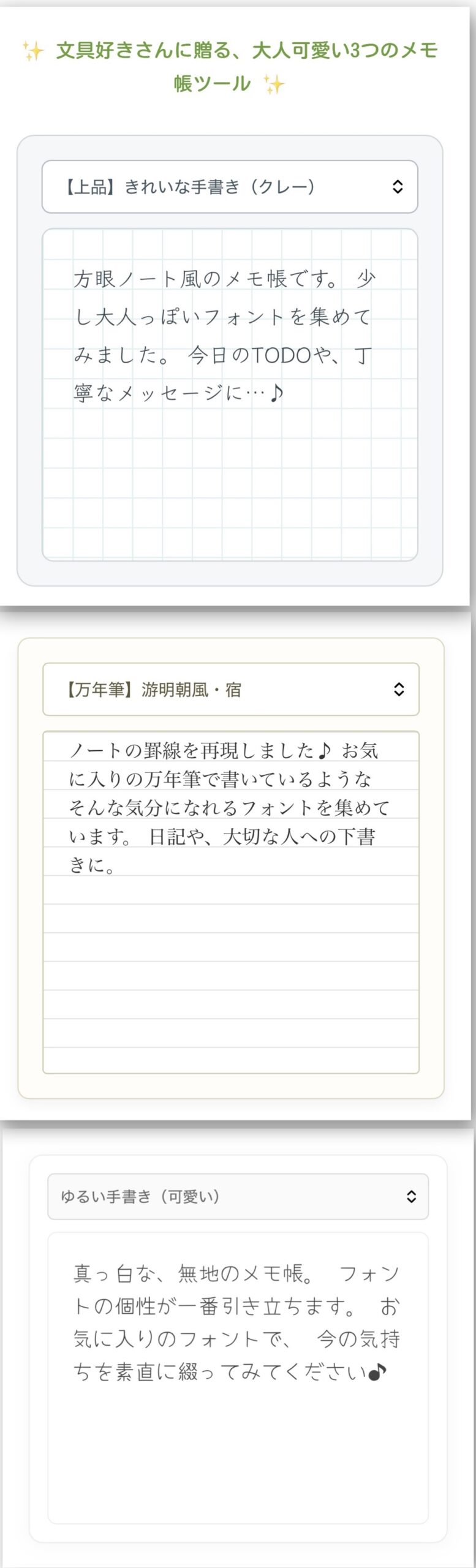Open the 【上品】きれいな手書き（クレー） font dropdown
This screenshot has height=1568, width=476.
(230, 187)
